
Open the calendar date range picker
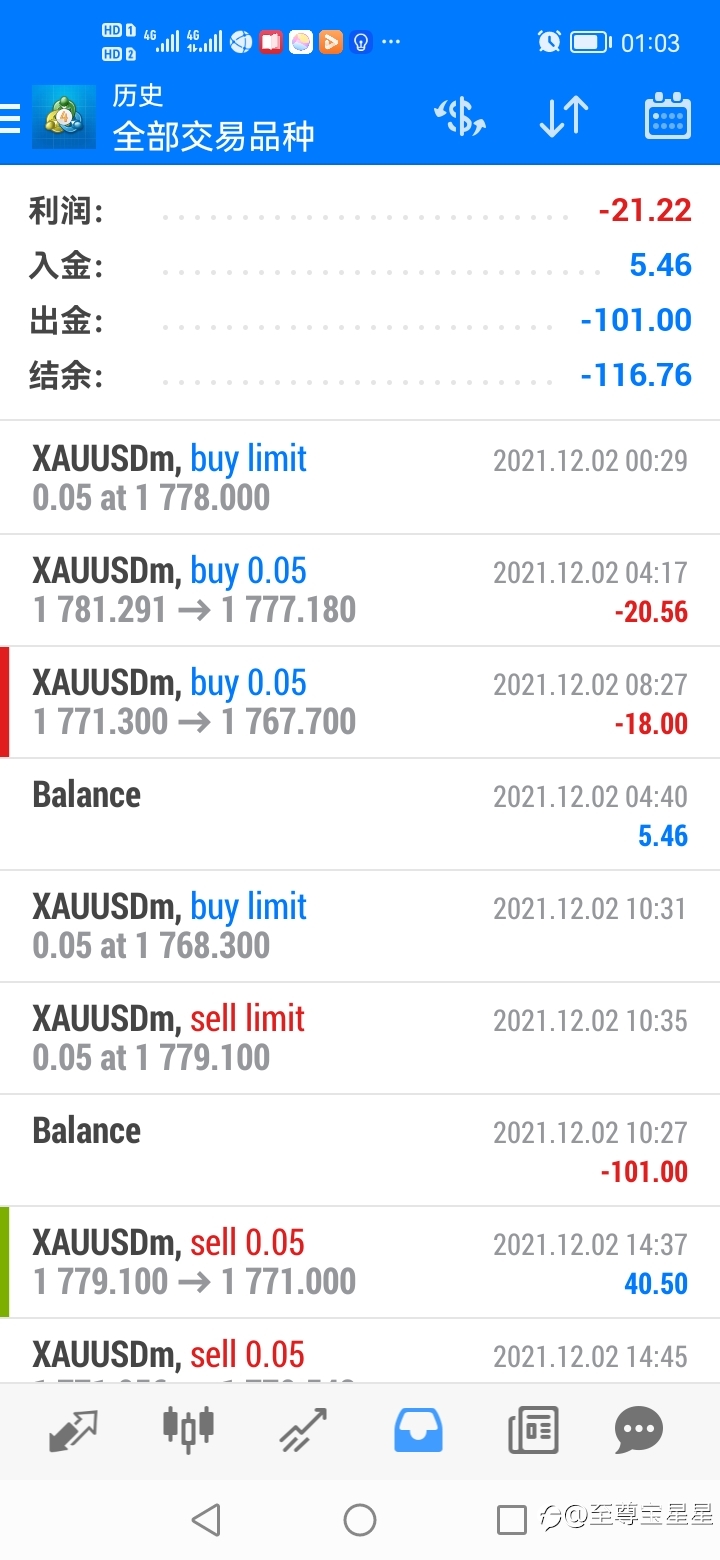pyautogui.click(x=668, y=116)
